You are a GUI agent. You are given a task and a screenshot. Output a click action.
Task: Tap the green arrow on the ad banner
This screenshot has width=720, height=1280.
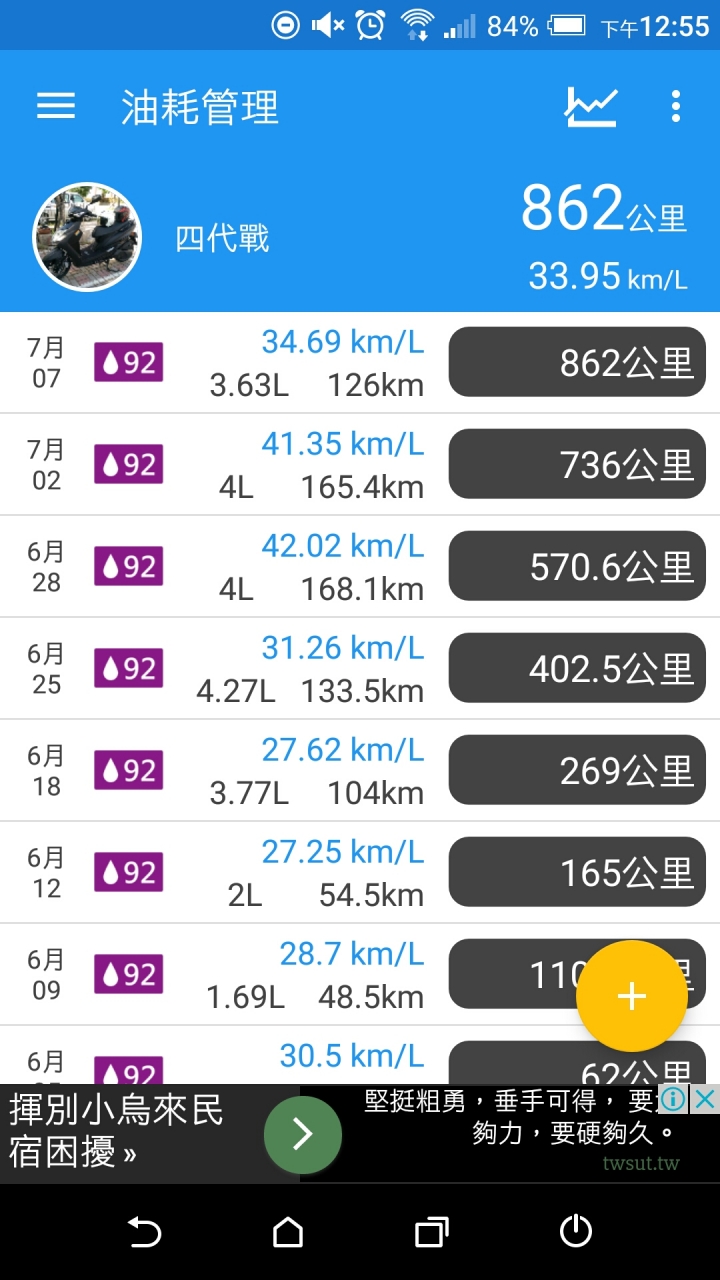coord(303,1134)
